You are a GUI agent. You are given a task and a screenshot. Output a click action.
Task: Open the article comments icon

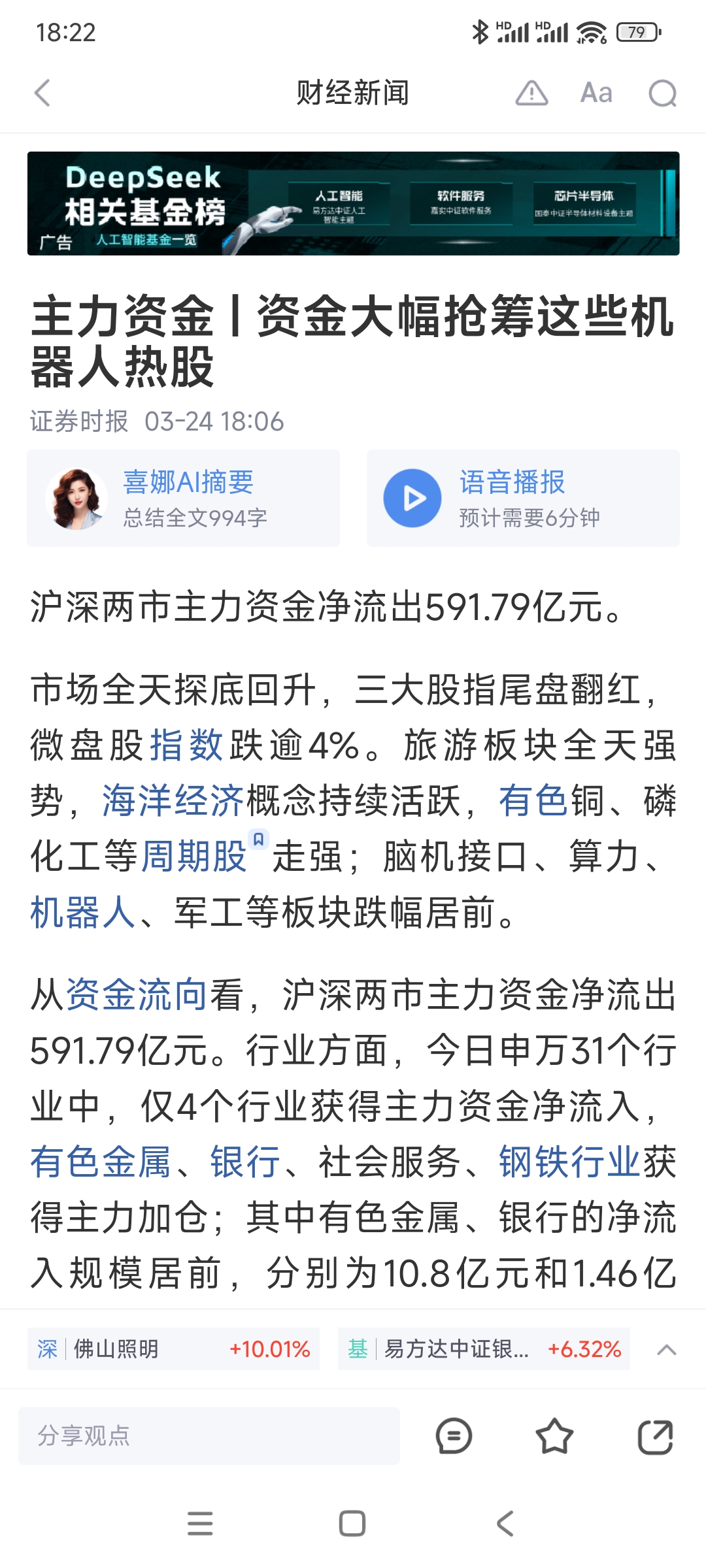pyautogui.click(x=454, y=1436)
